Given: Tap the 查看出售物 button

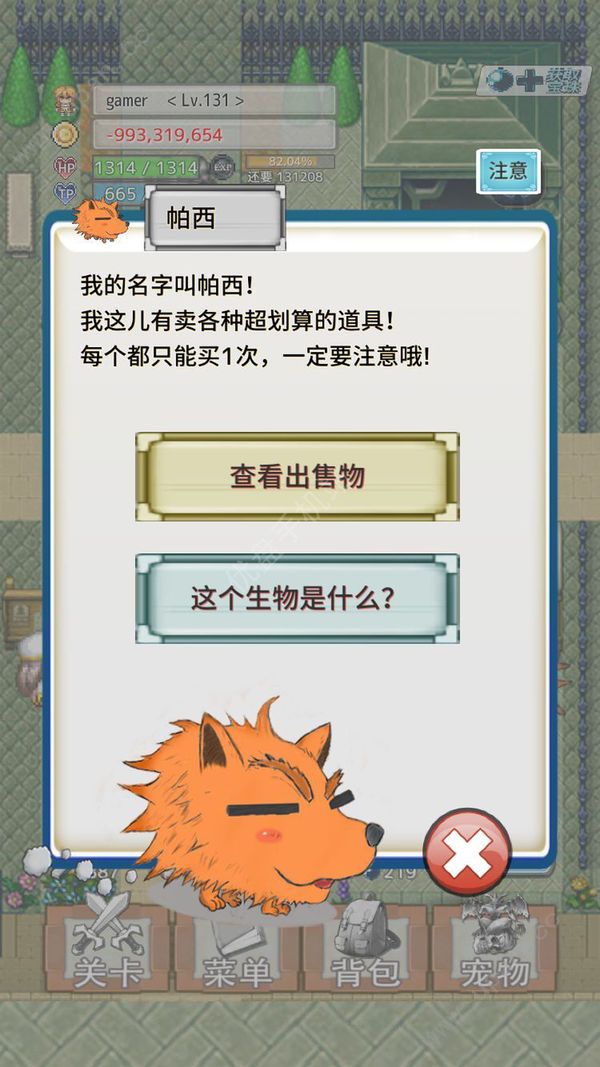Looking at the screenshot, I should coord(297,476).
